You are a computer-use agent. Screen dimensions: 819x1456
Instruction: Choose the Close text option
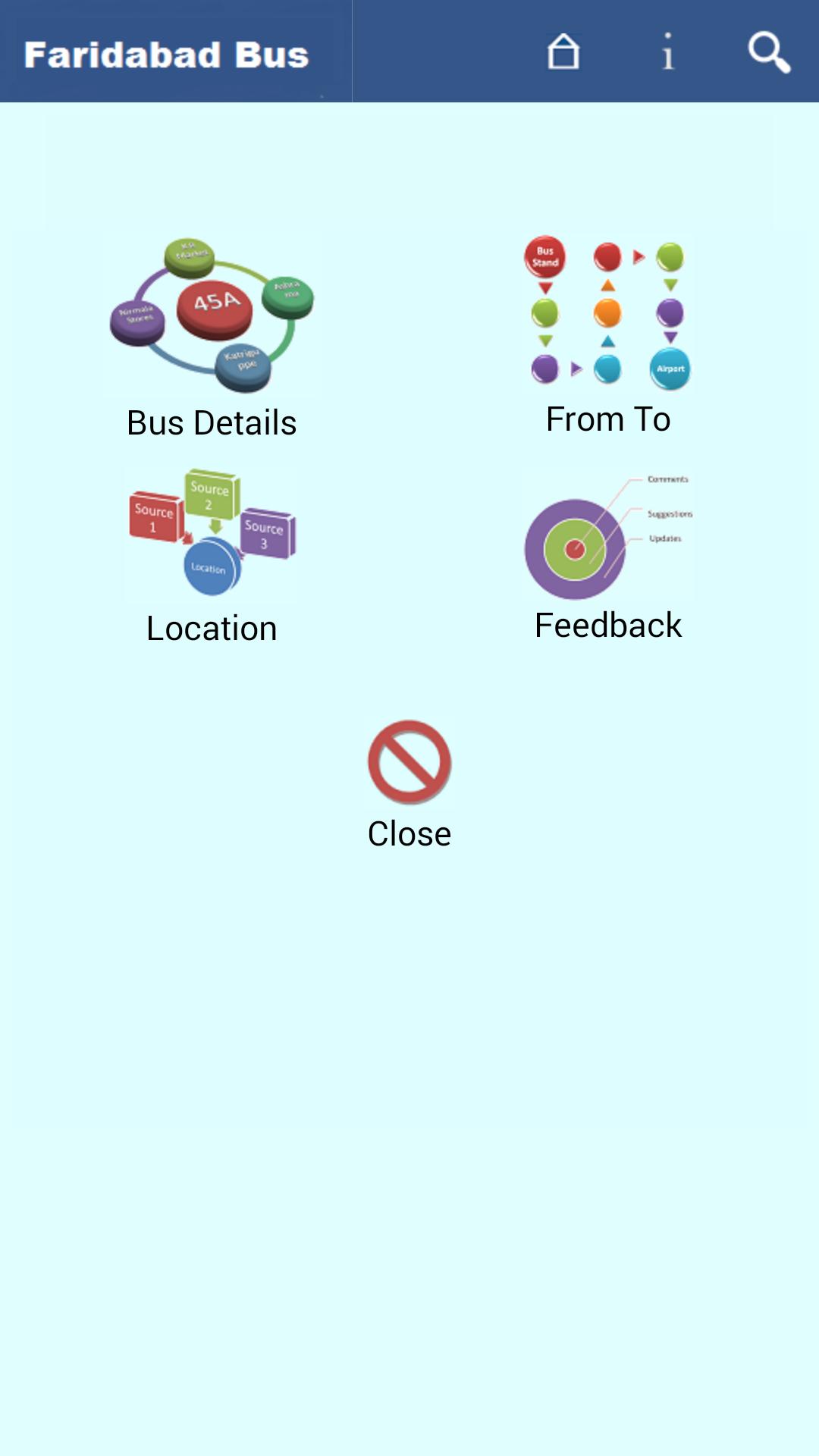pyautogui.click(x=408, y=833)
